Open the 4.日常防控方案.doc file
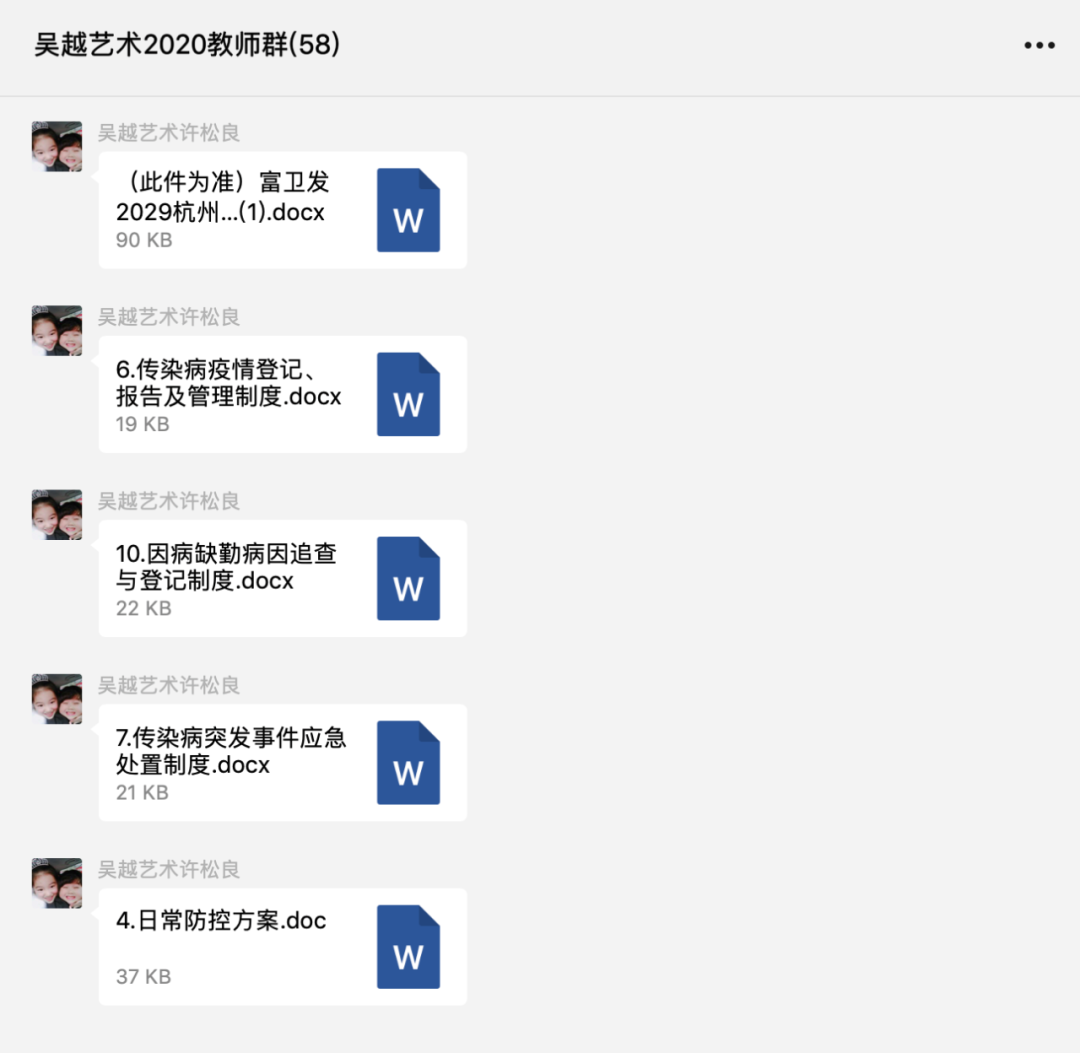This screenshot has height=1053, width=1080. pyautogui.click(x=282, y=946)
